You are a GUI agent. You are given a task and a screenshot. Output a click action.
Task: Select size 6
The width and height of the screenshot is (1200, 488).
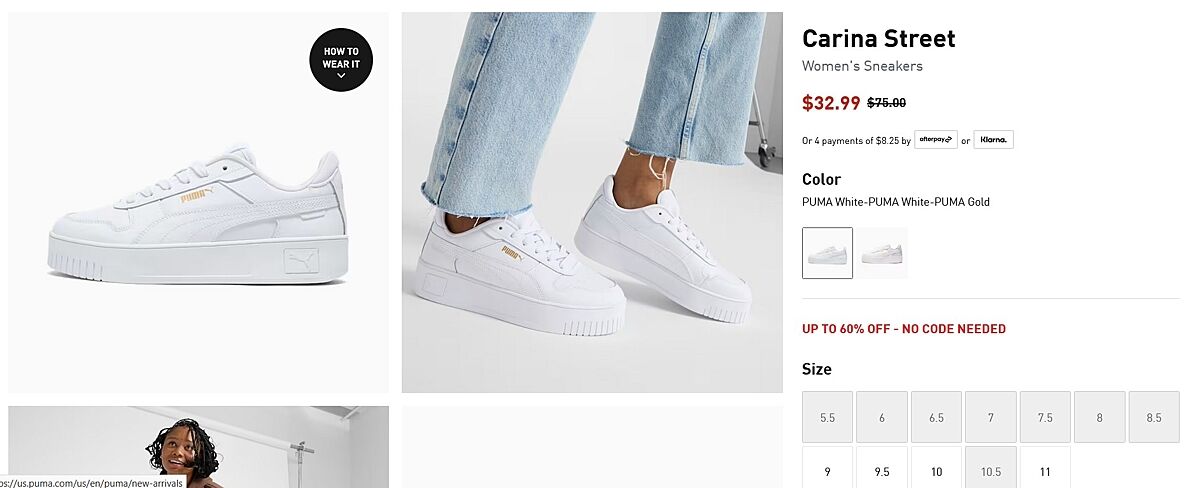point(882,417)
